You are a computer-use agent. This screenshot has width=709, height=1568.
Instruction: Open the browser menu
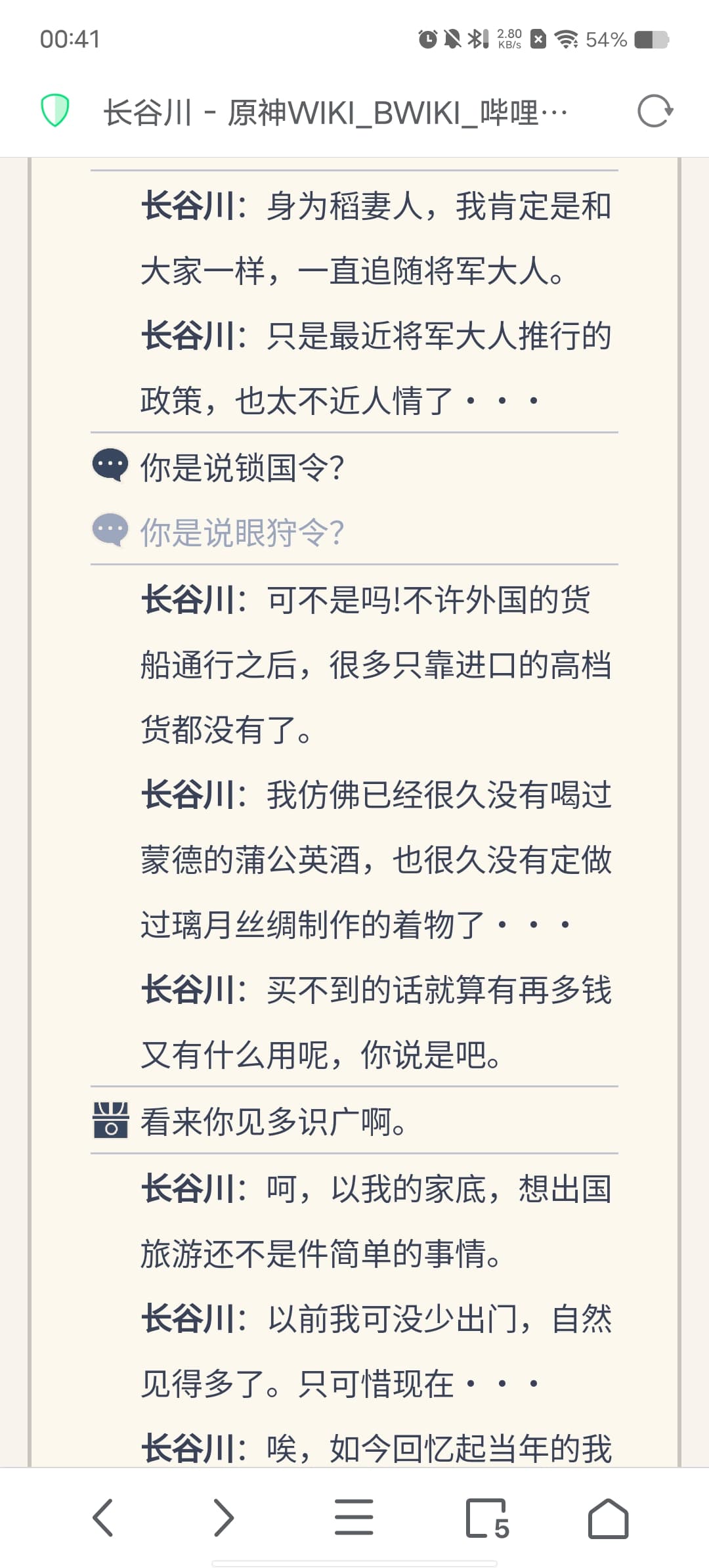pyautogui.click(x=354, y=1517)
